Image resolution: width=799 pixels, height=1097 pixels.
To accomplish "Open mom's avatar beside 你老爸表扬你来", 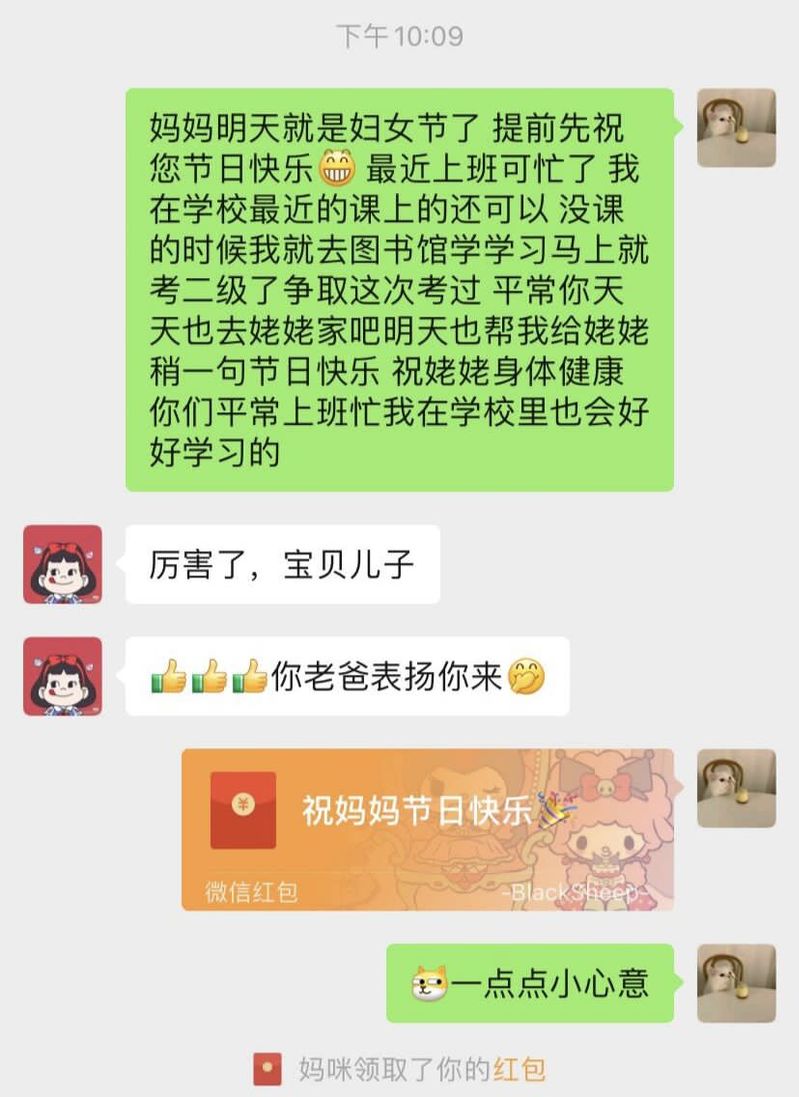I will 63,676.
